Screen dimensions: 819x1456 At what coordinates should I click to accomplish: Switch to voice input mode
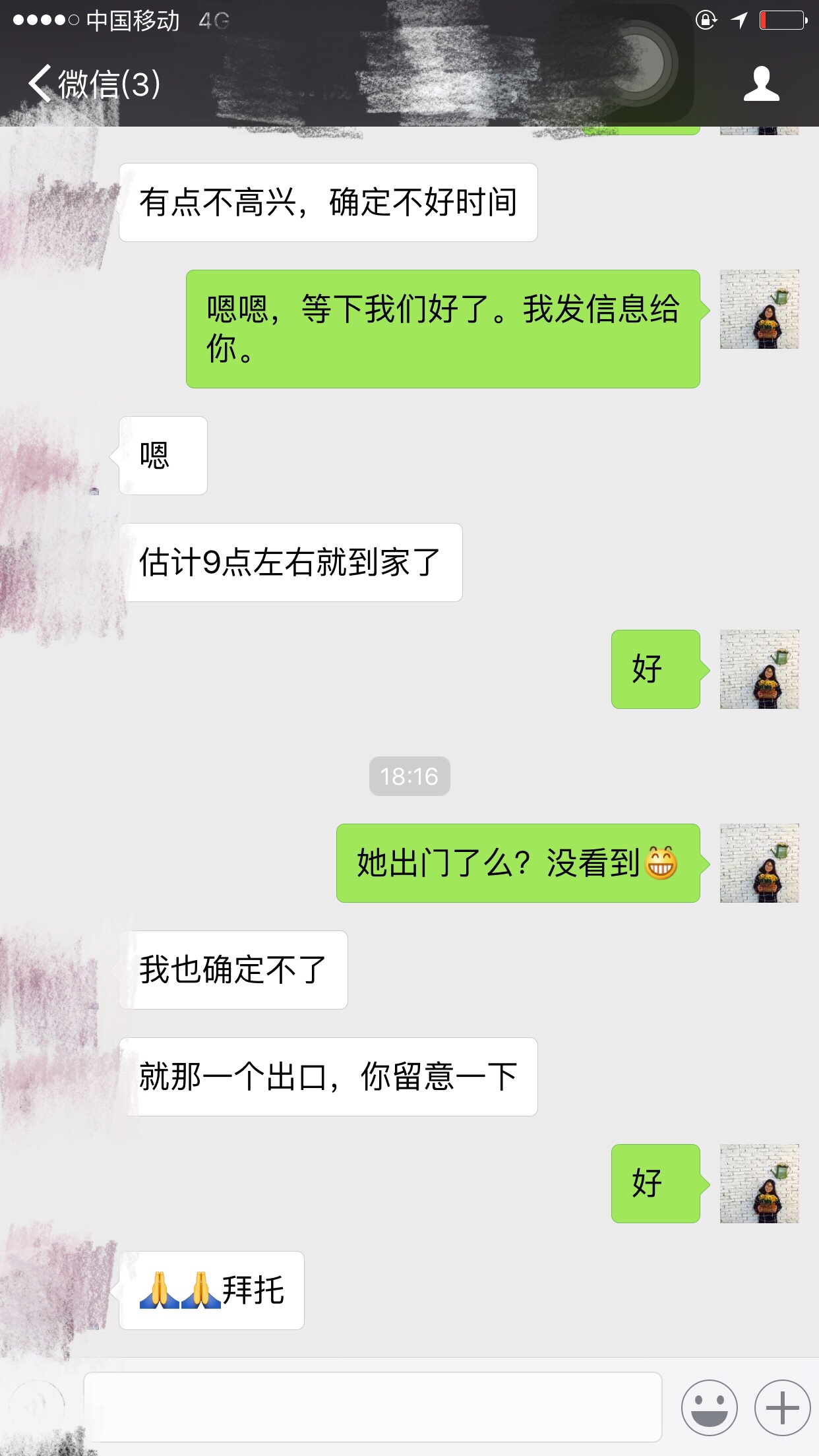(38, 1407)
